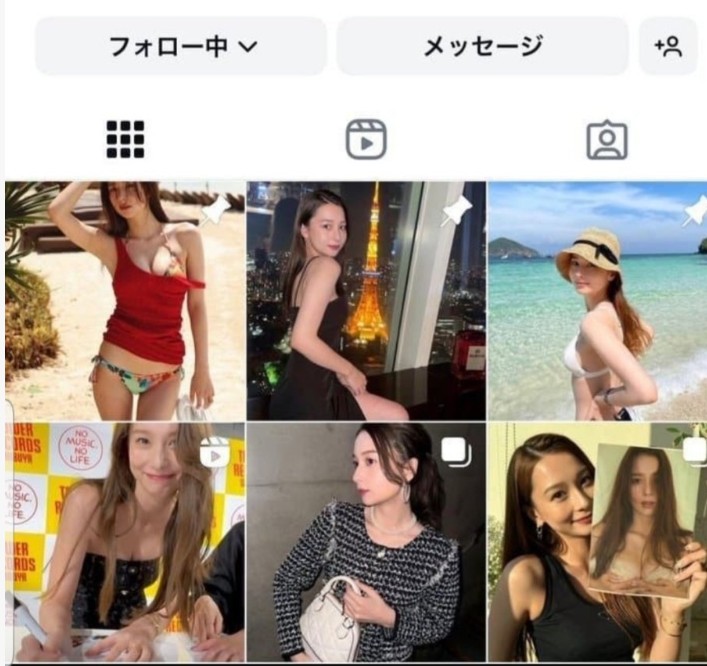
Task: Open the reel at the signing event
Action: tap(125, 542)
